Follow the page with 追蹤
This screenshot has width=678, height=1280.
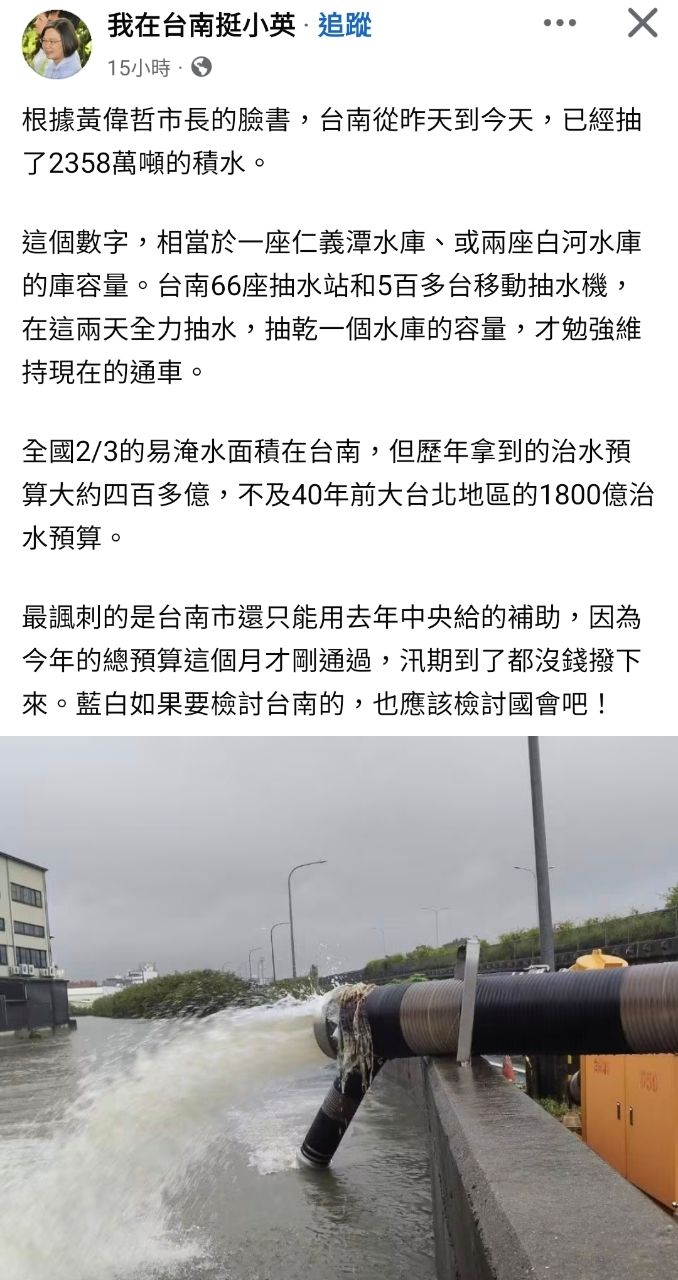click(345, 26)
